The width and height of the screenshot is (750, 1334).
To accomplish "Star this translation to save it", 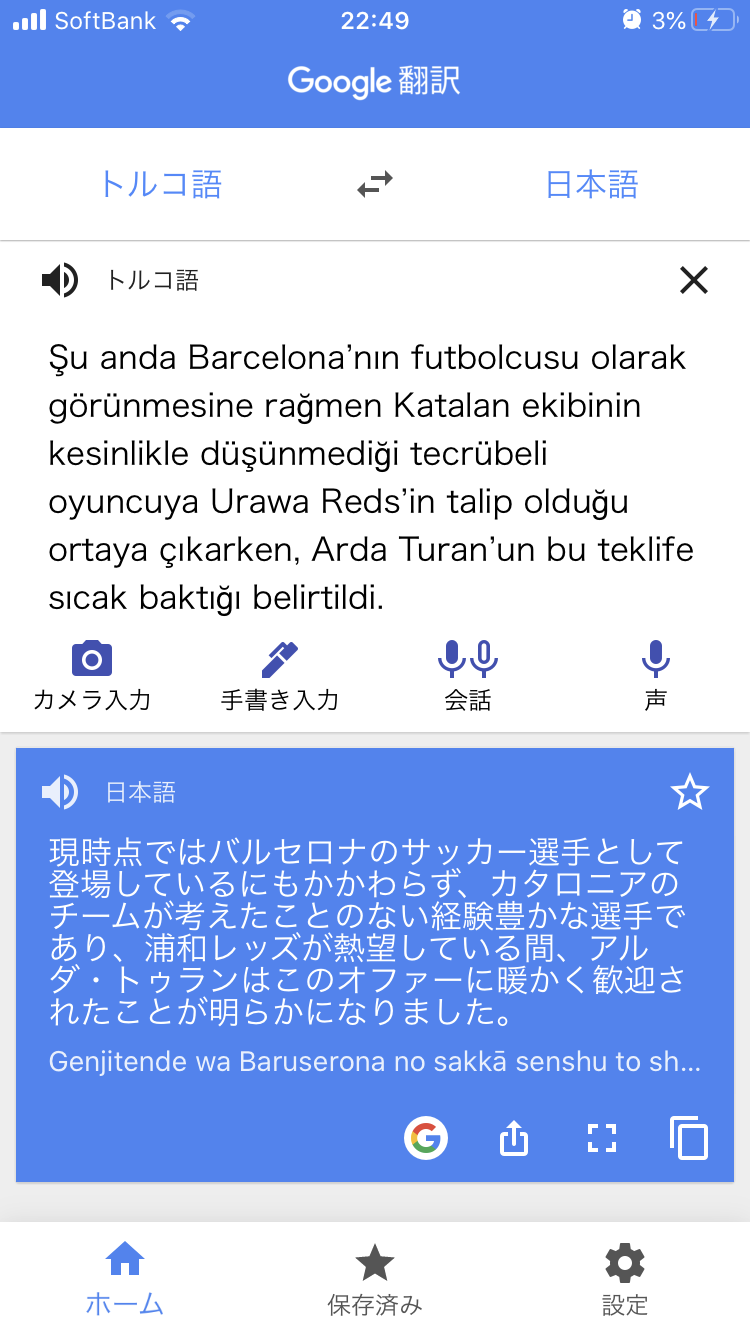I will pyautogui.click(x=690, y=793).
